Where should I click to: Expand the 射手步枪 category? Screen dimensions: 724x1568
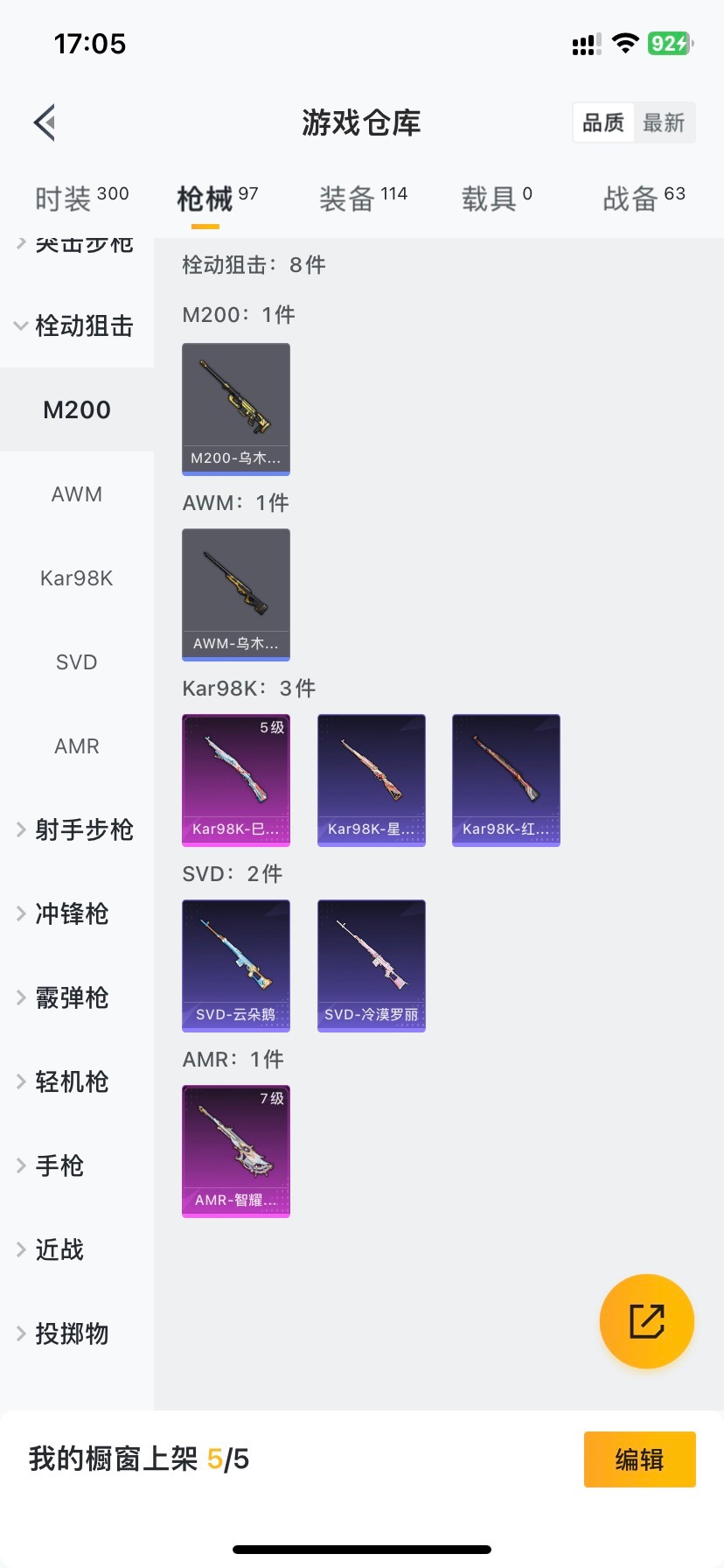[x=75, y=829]
